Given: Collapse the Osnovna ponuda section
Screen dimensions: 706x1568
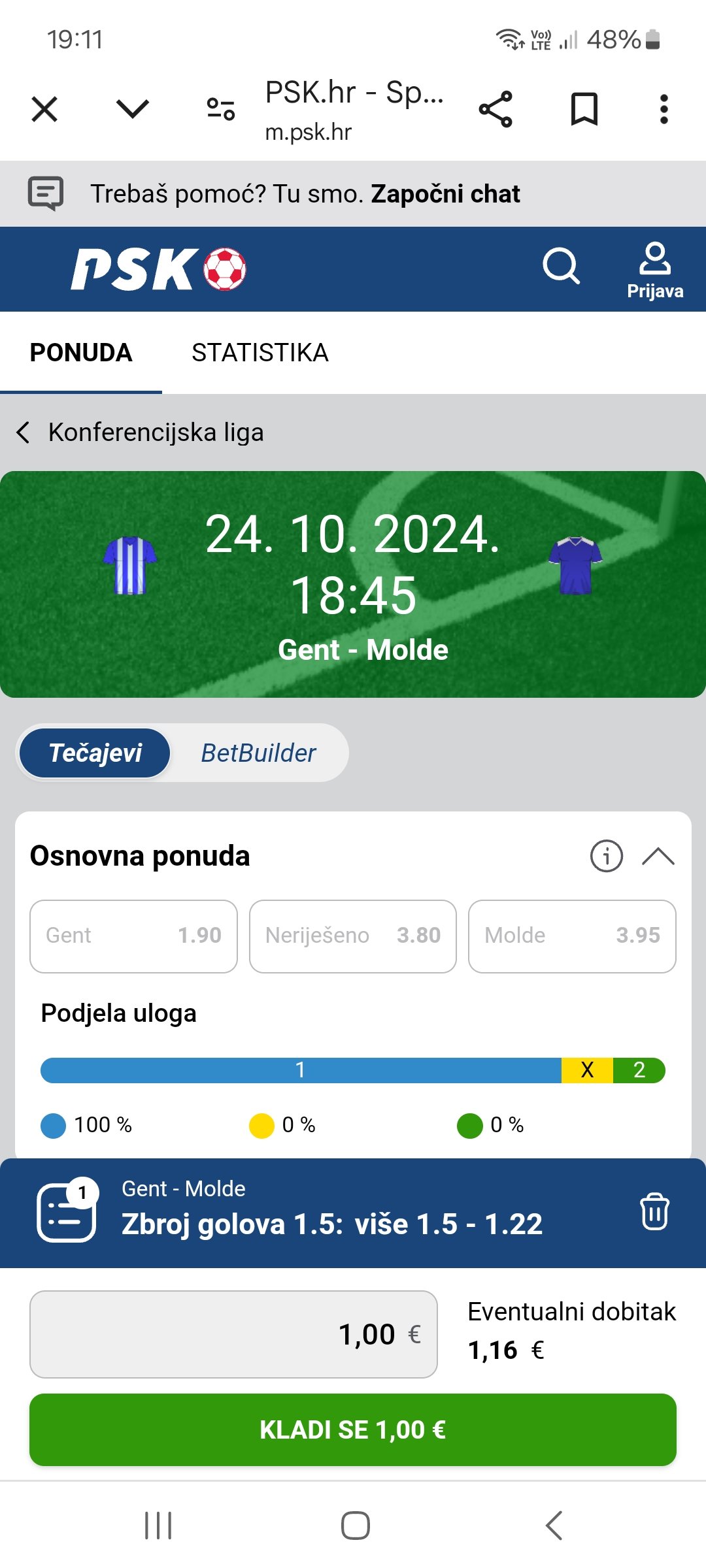Looking at the screenshot, I should tap(658, 856).
